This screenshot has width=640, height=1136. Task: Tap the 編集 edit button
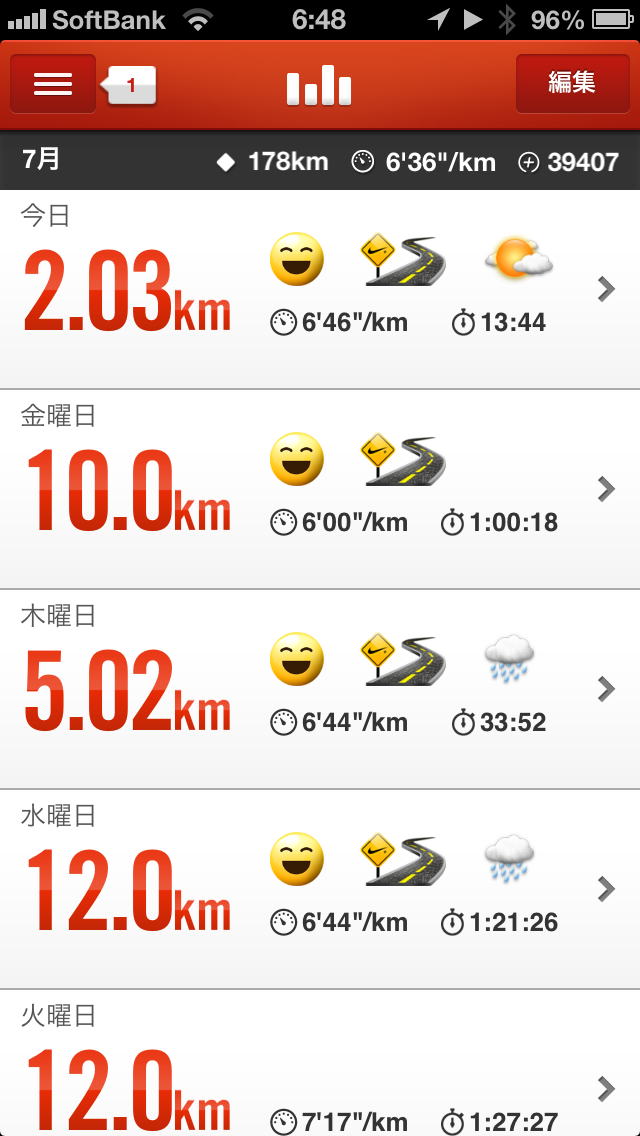pos(573,84)
